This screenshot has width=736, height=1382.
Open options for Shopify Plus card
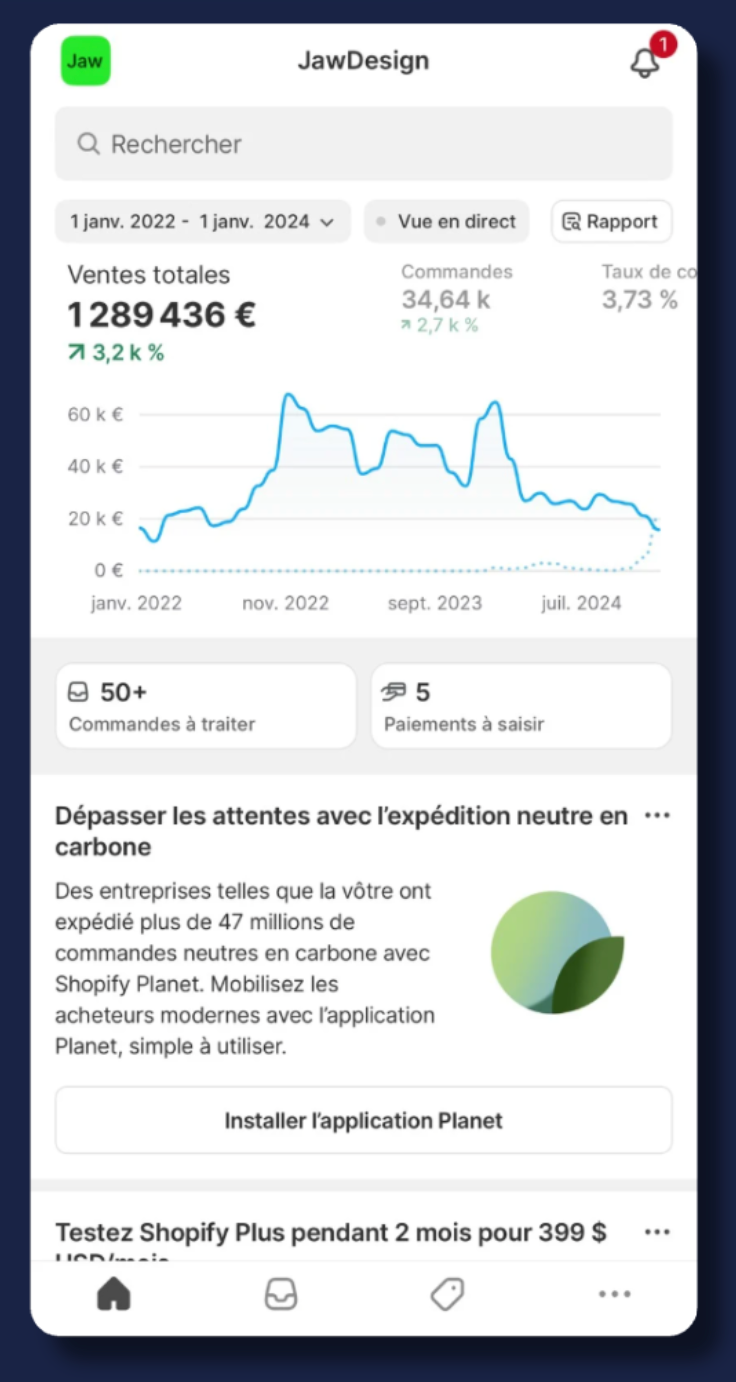pyautogui.click(x=657, y=1232)
